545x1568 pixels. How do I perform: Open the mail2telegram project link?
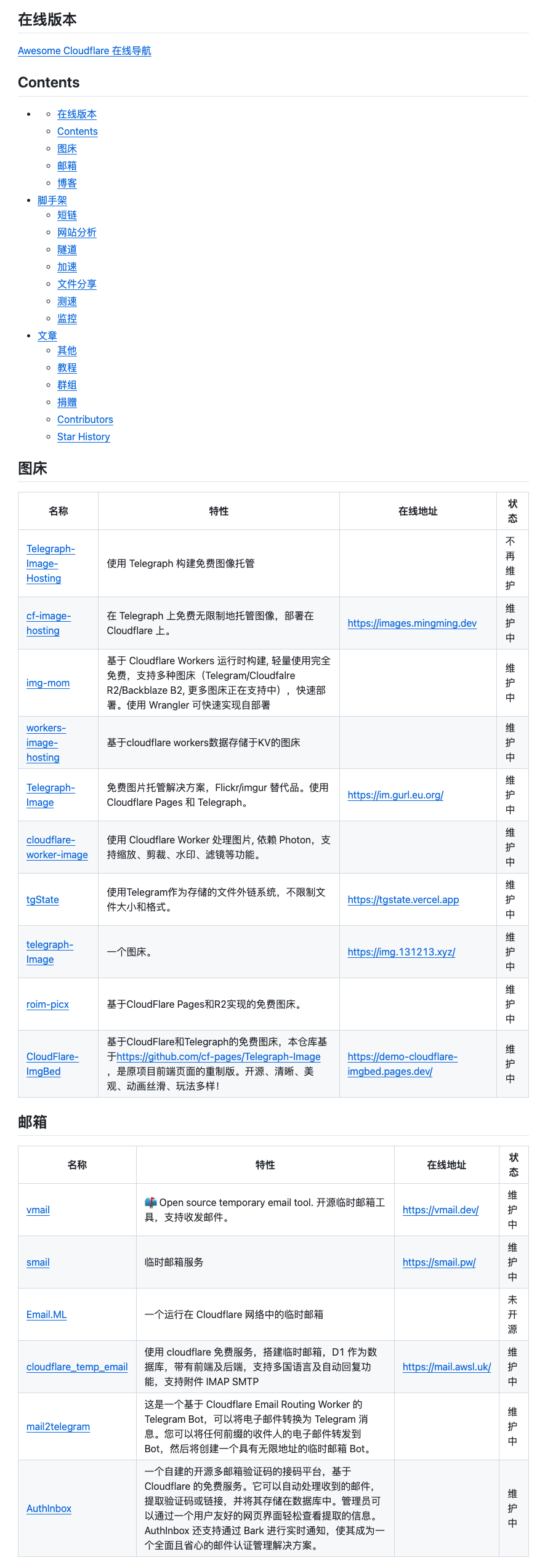pyautogui.click(x=58, y=1426)
